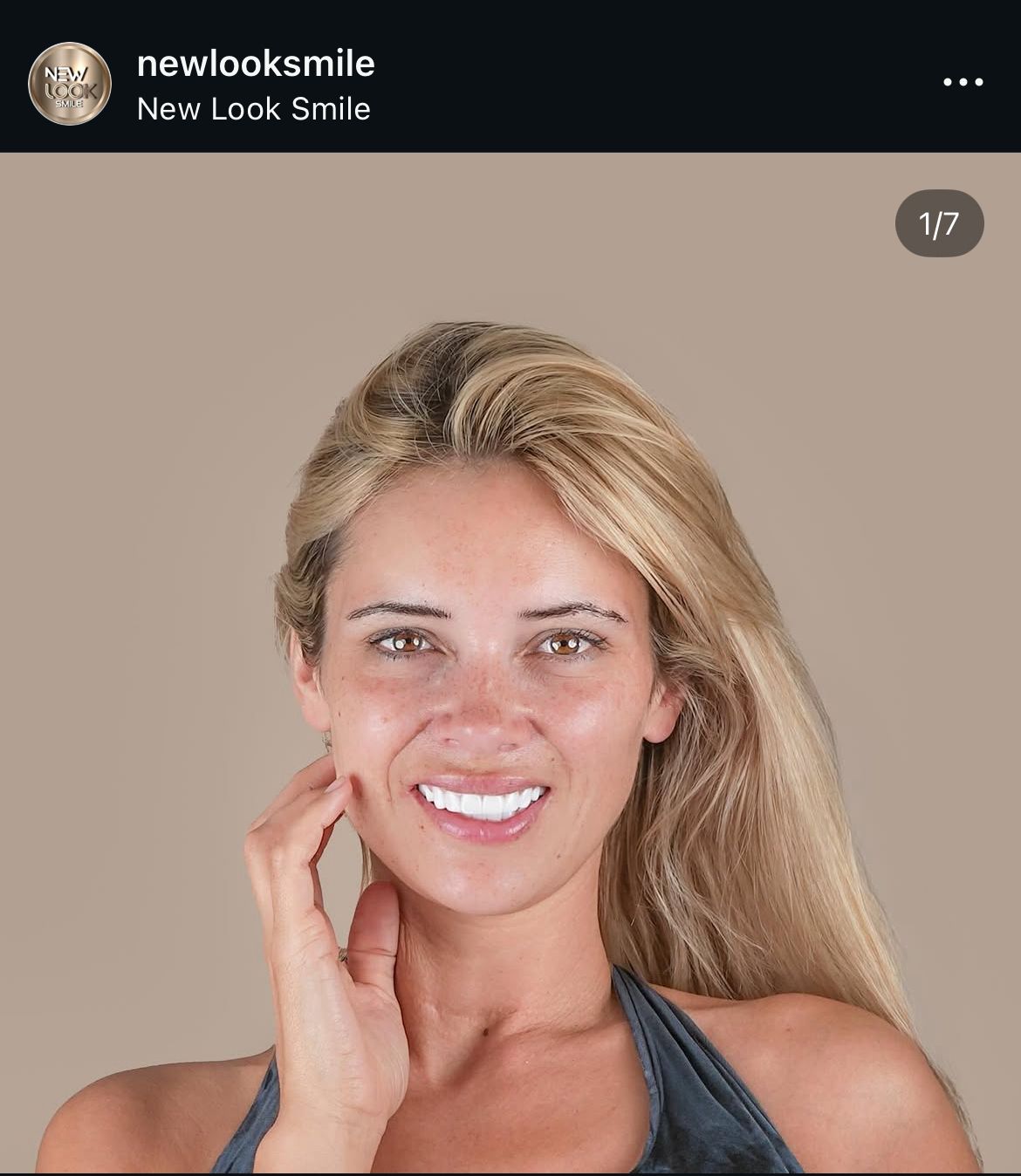Tap the post photo of the carousel
Image resolution: width=1021 pixels, height=1176 pixels.
[x=510, y=663]
